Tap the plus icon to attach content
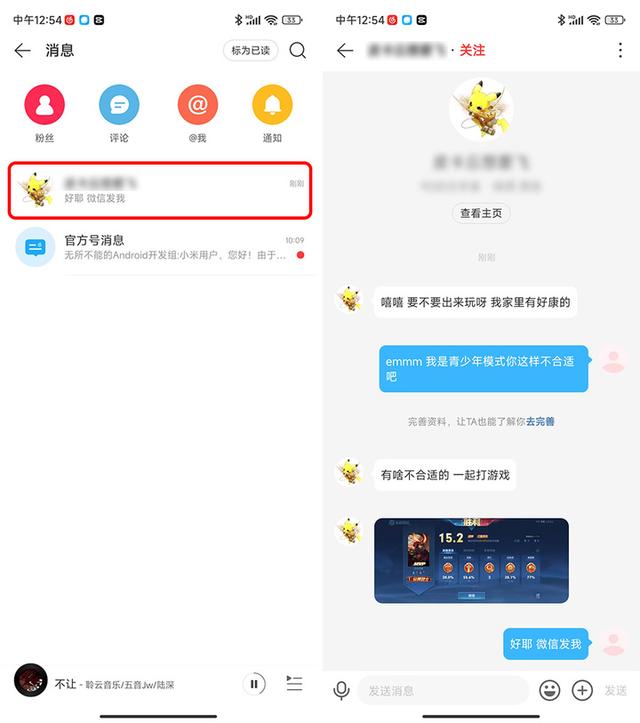Image resolution: width=640 pixels, height=723 pixels. (x=582, y=690)
